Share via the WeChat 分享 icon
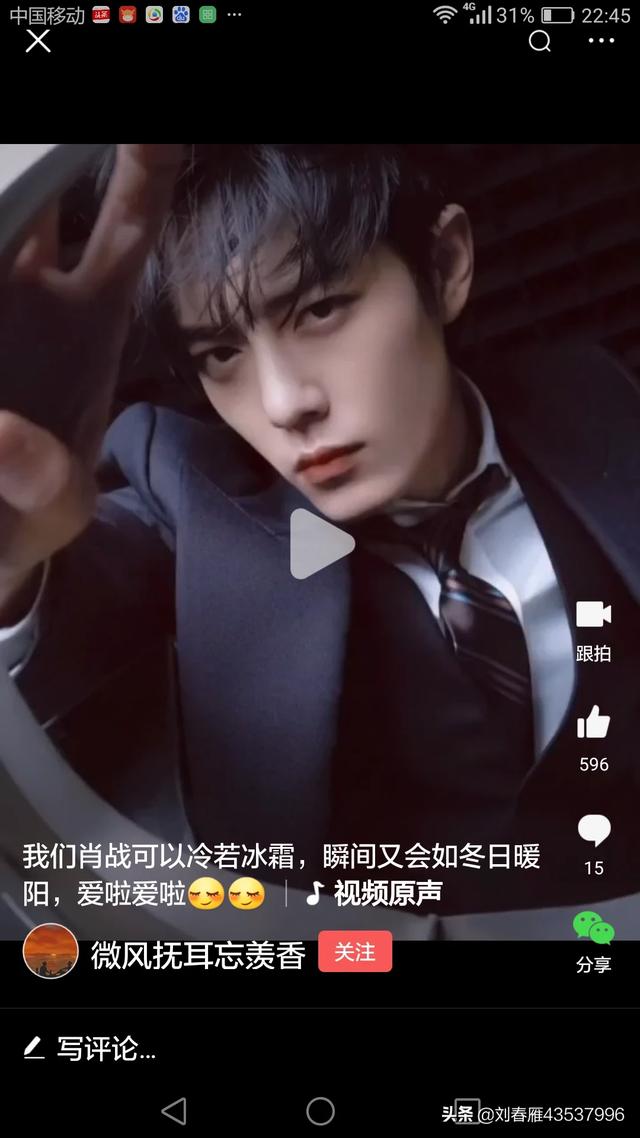640x1138 pixels. pos(594,928)
